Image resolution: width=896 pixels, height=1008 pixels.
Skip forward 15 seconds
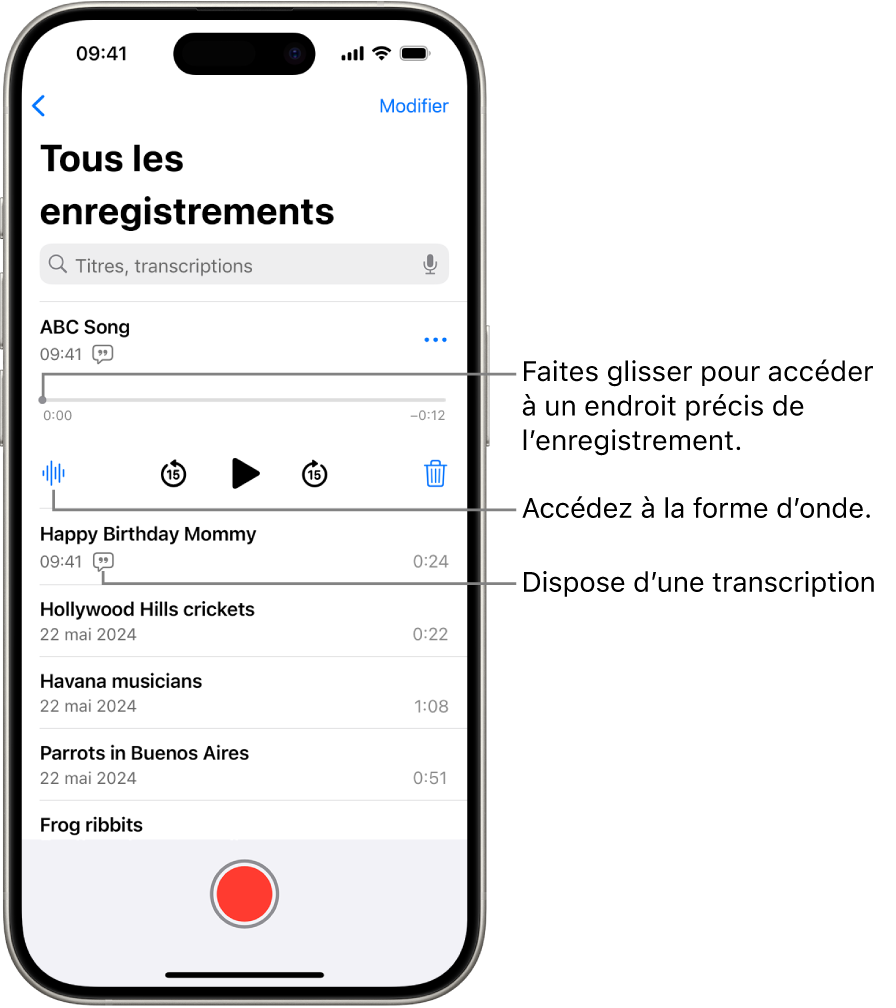click(x=315, y=473)
